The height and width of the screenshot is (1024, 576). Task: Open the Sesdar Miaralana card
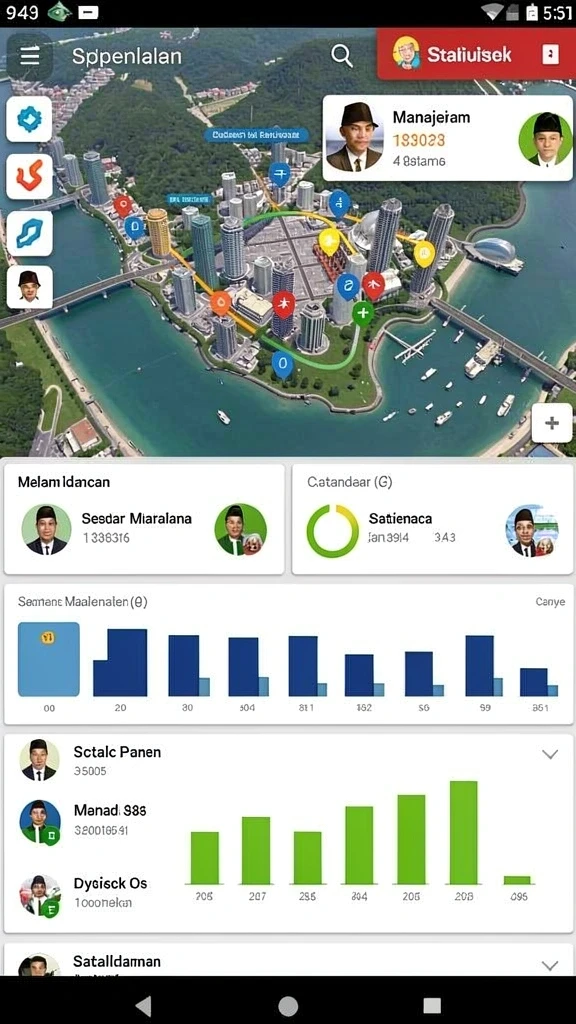click(144, 519)
